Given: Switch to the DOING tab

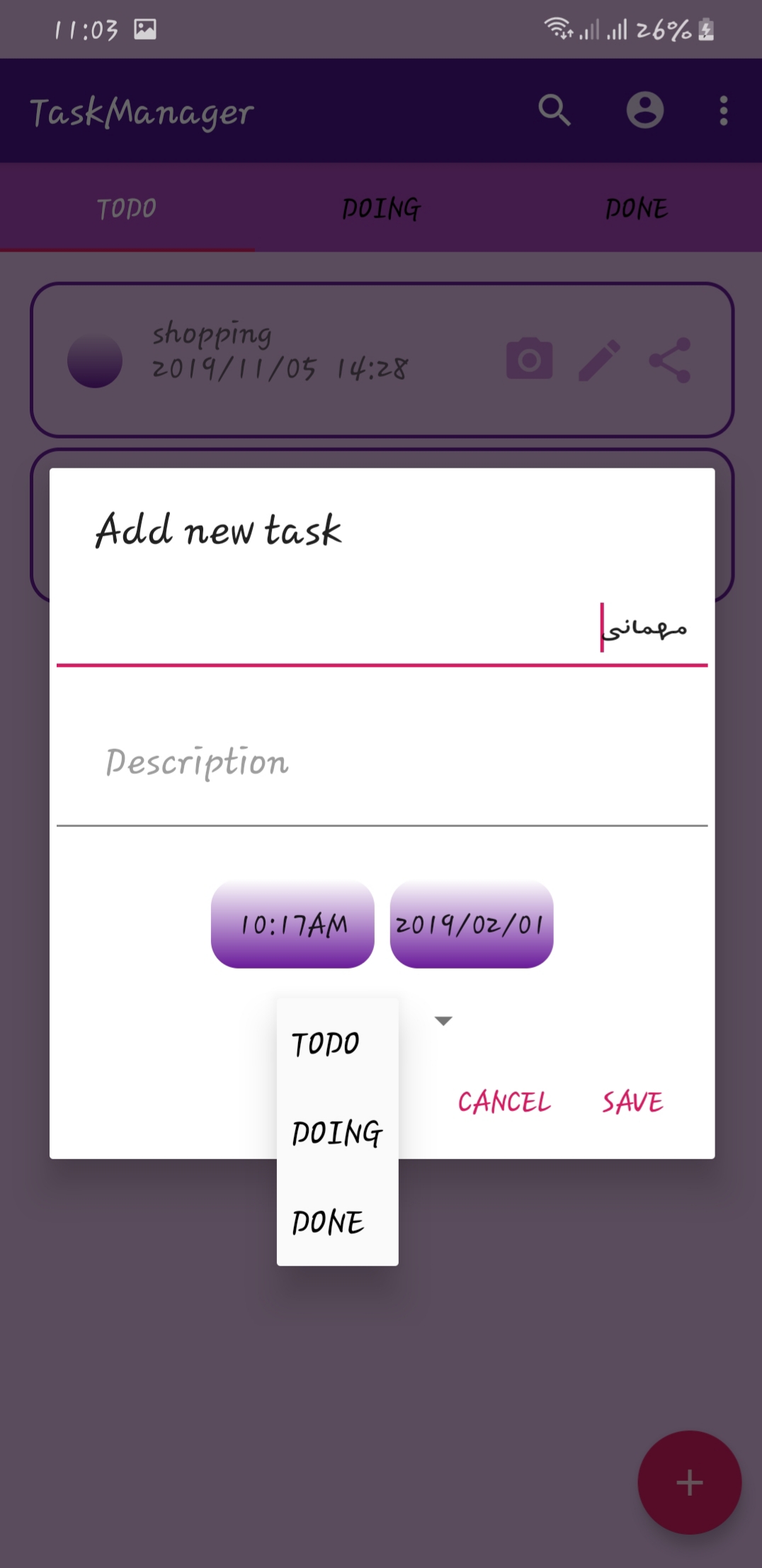Looking at the screenshot, I should (x=381, y=208).
